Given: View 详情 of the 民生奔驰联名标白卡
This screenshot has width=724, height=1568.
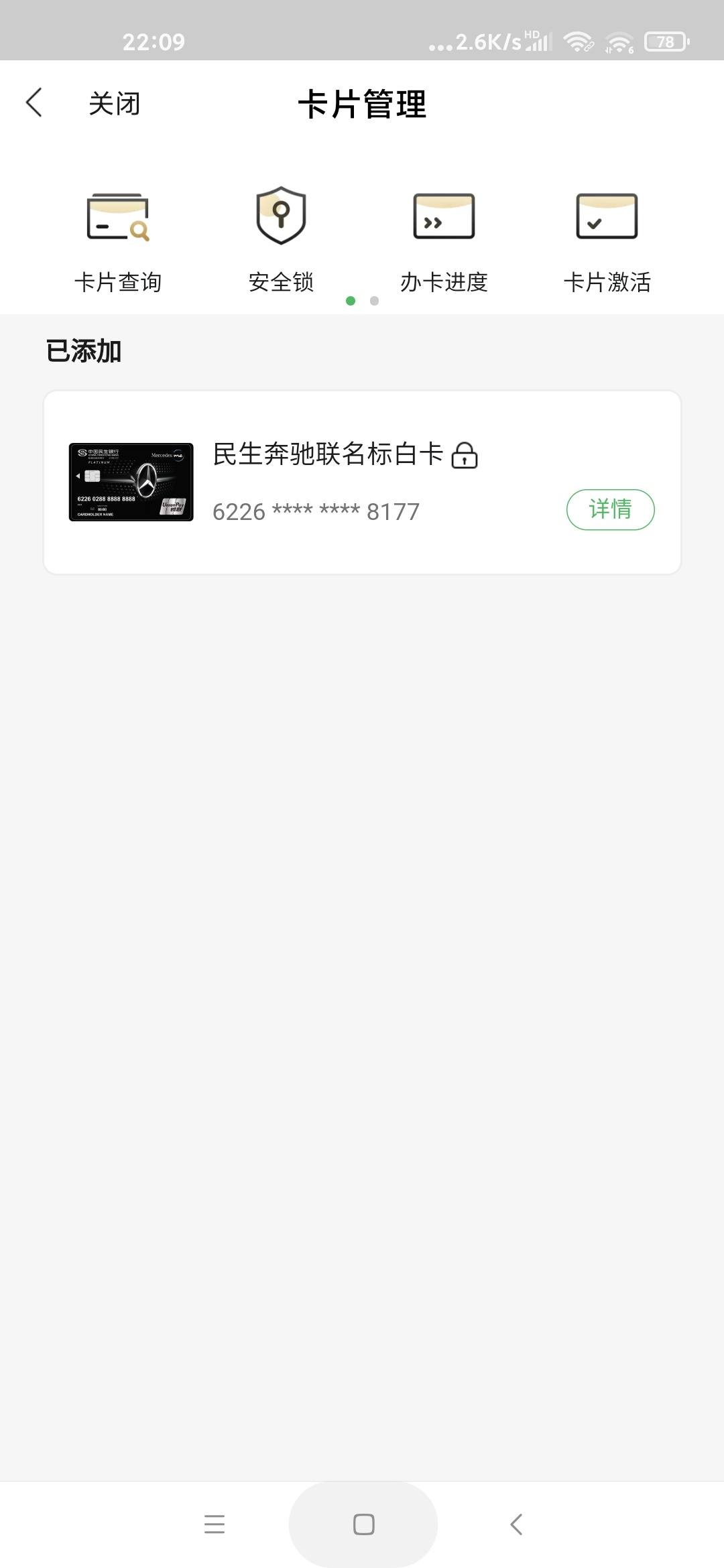Looking at the screenshot, I should 610,509.
